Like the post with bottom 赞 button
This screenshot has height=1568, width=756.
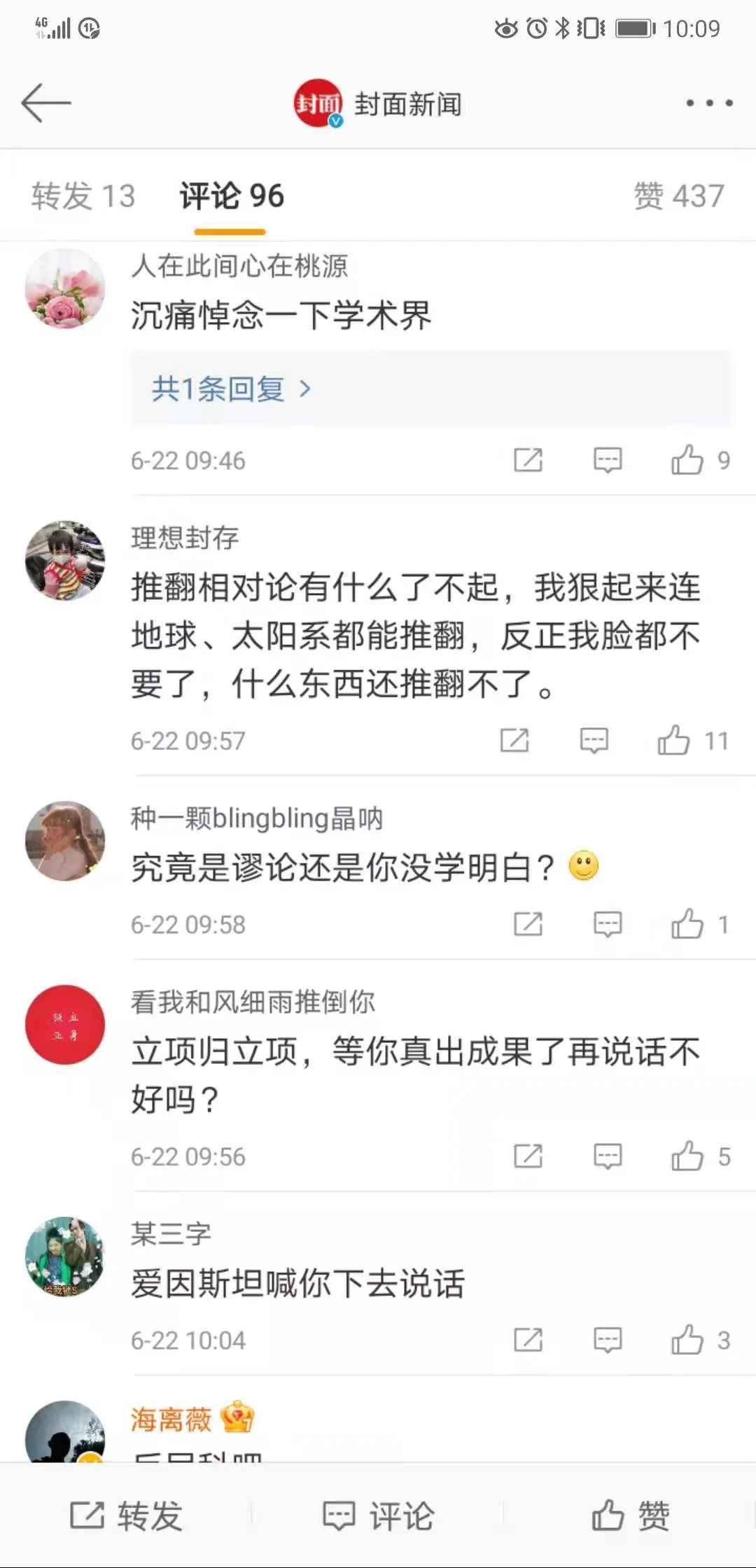630,1516
